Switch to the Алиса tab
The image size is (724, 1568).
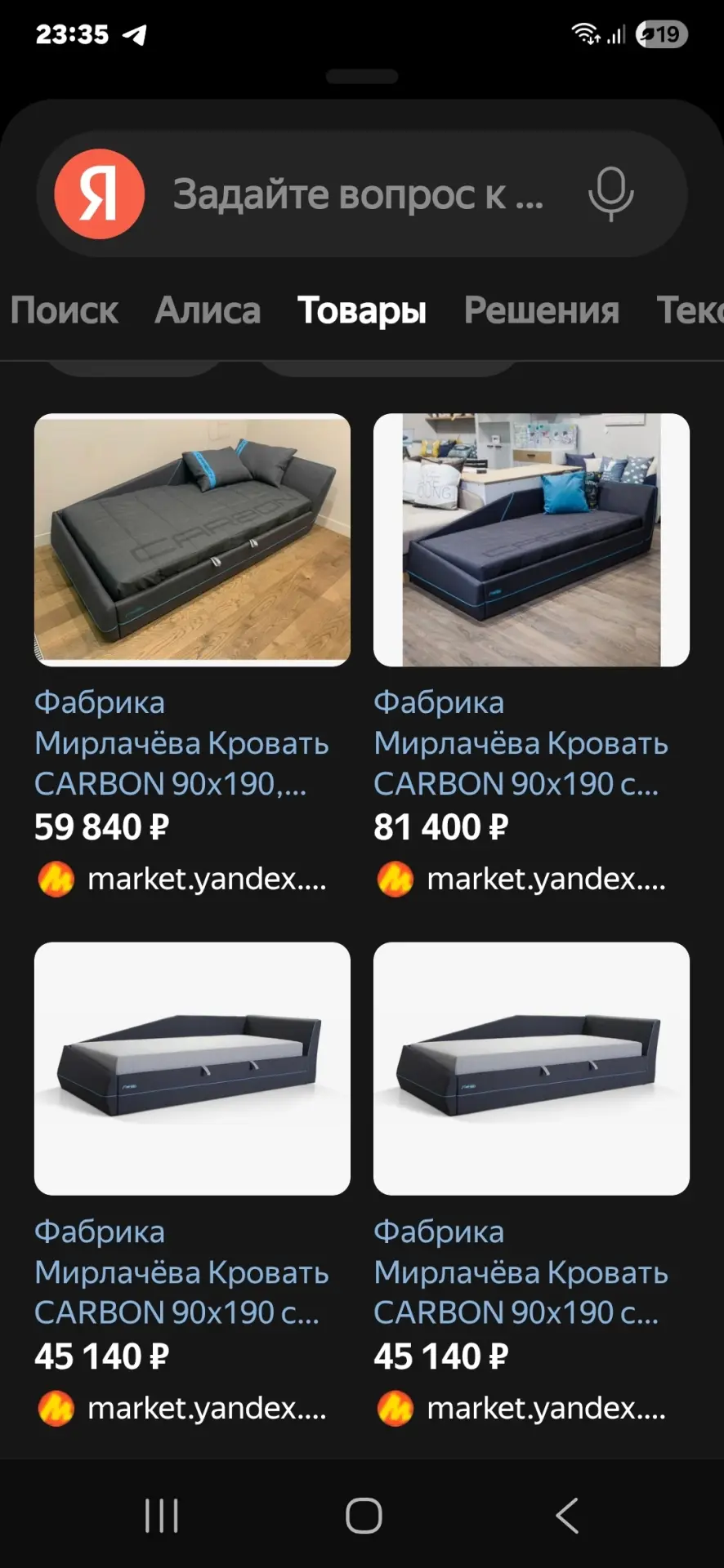pyautogui.click(x=208, y=310)
